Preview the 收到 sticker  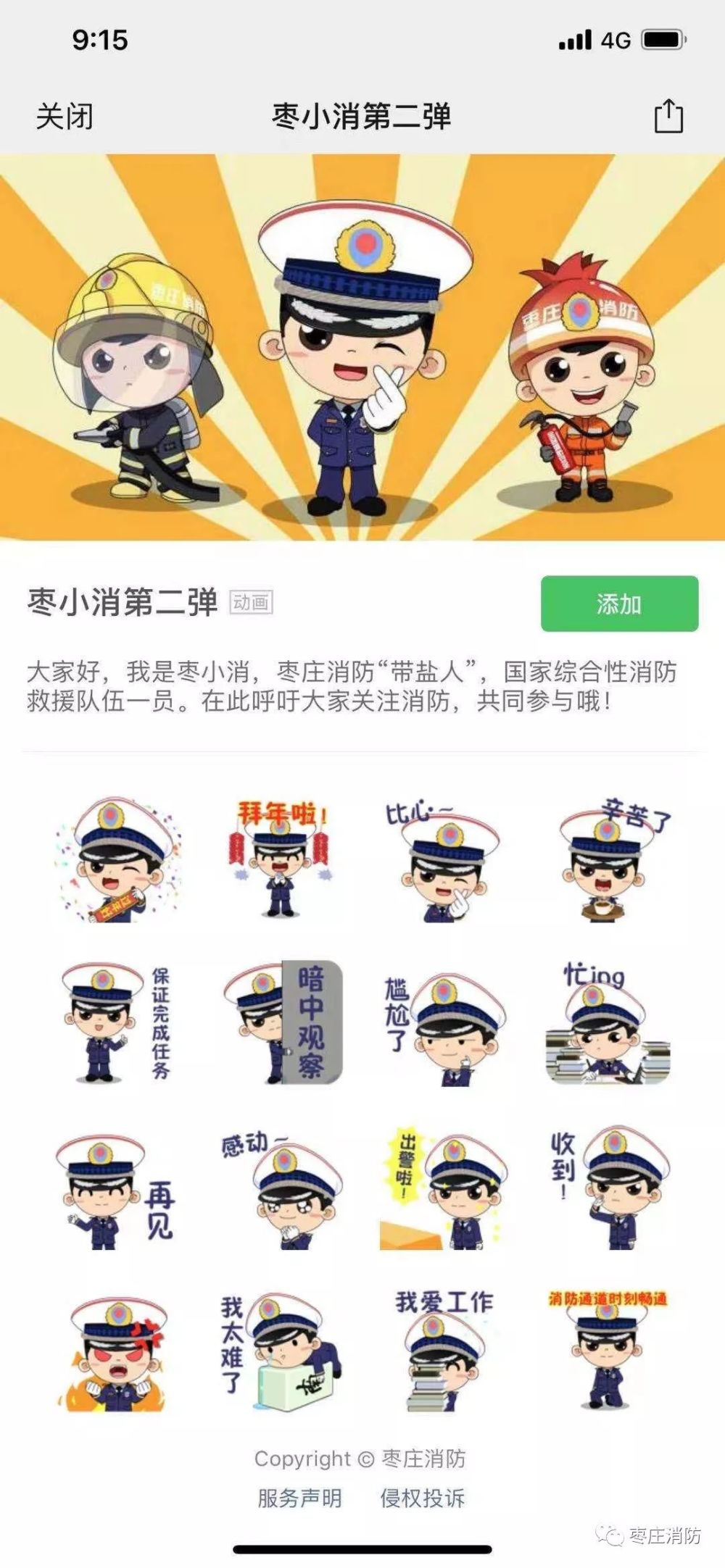[x=608, y=1186]
